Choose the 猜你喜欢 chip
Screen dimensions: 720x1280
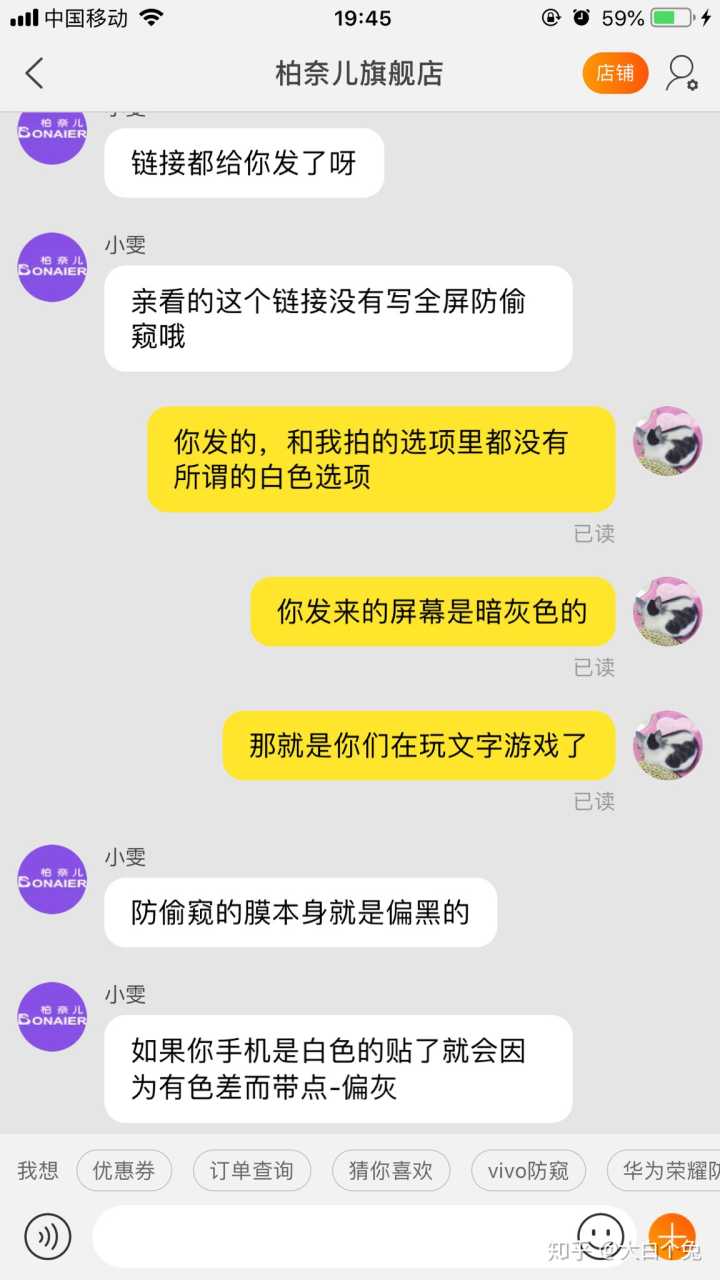pyautogui.click(x=390, y=1170)
